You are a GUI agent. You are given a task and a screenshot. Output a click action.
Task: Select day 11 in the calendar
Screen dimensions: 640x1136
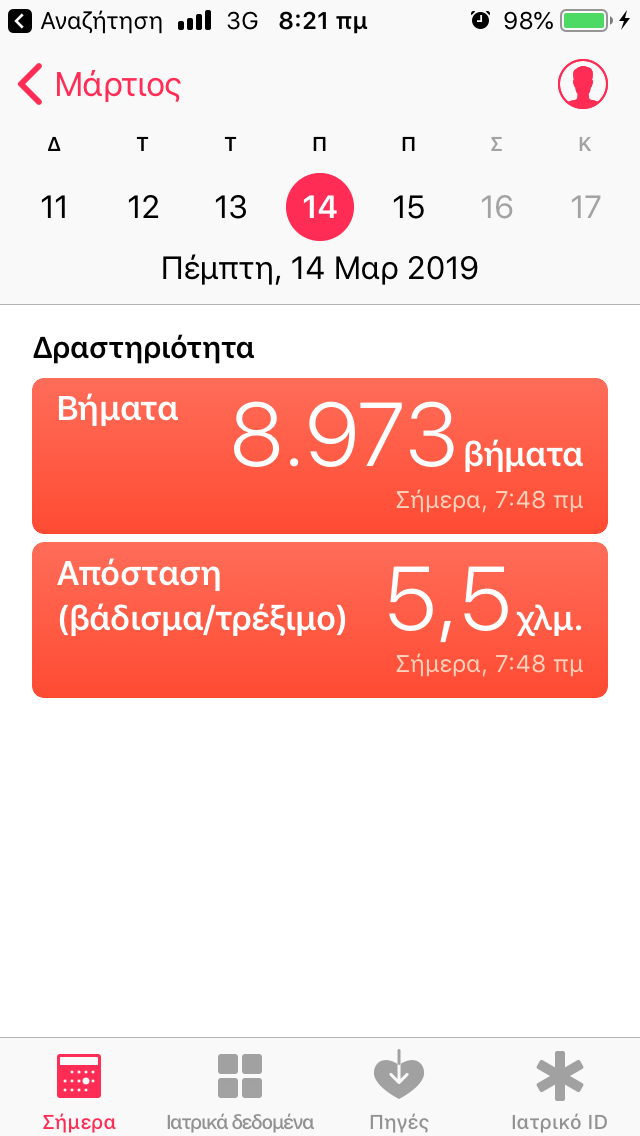pyautogui.click(x=54, y=208)
